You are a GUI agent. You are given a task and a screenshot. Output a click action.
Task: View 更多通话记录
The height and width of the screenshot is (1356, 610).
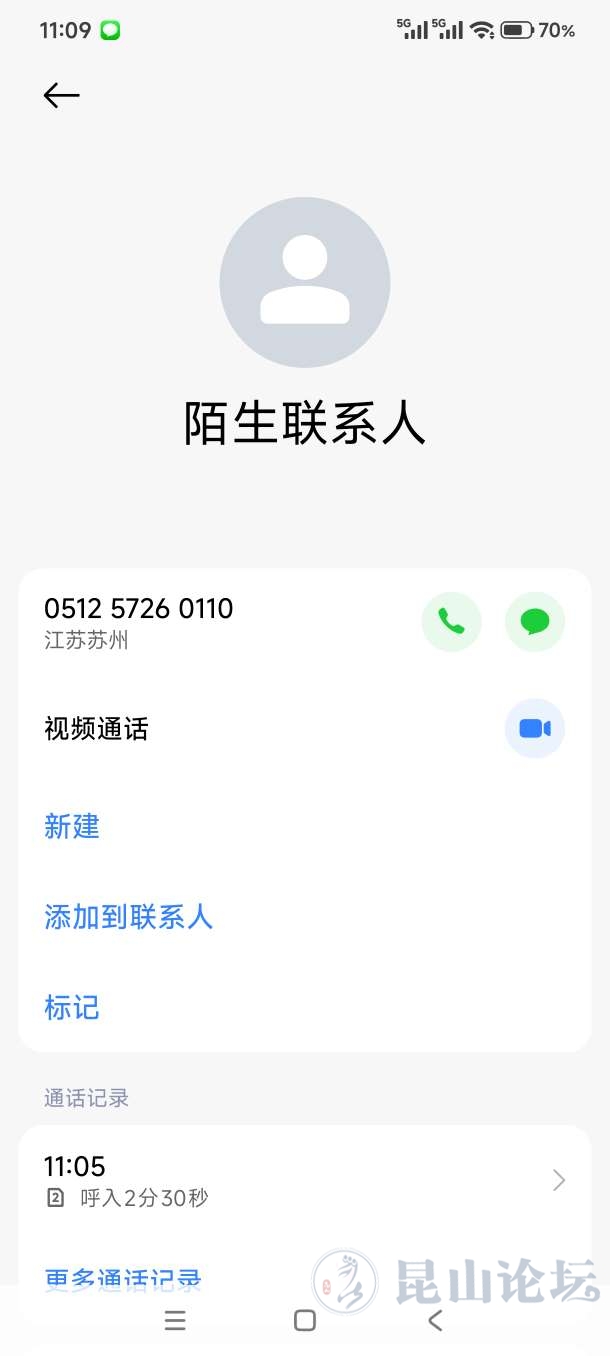pos(123,1277)
